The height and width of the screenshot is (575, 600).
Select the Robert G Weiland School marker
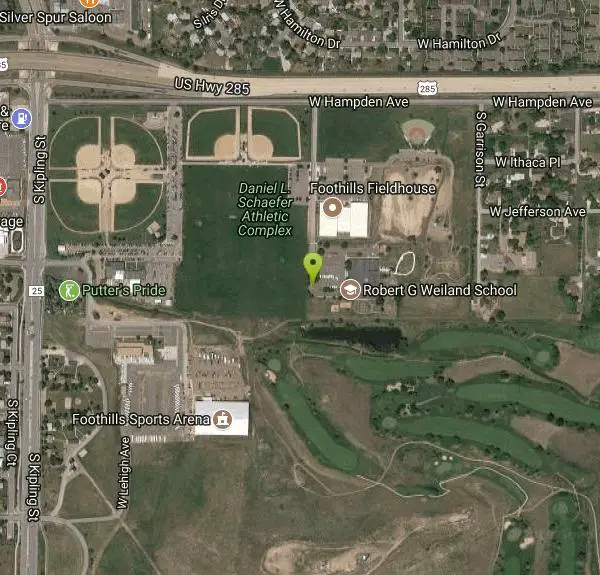point(350,290)
